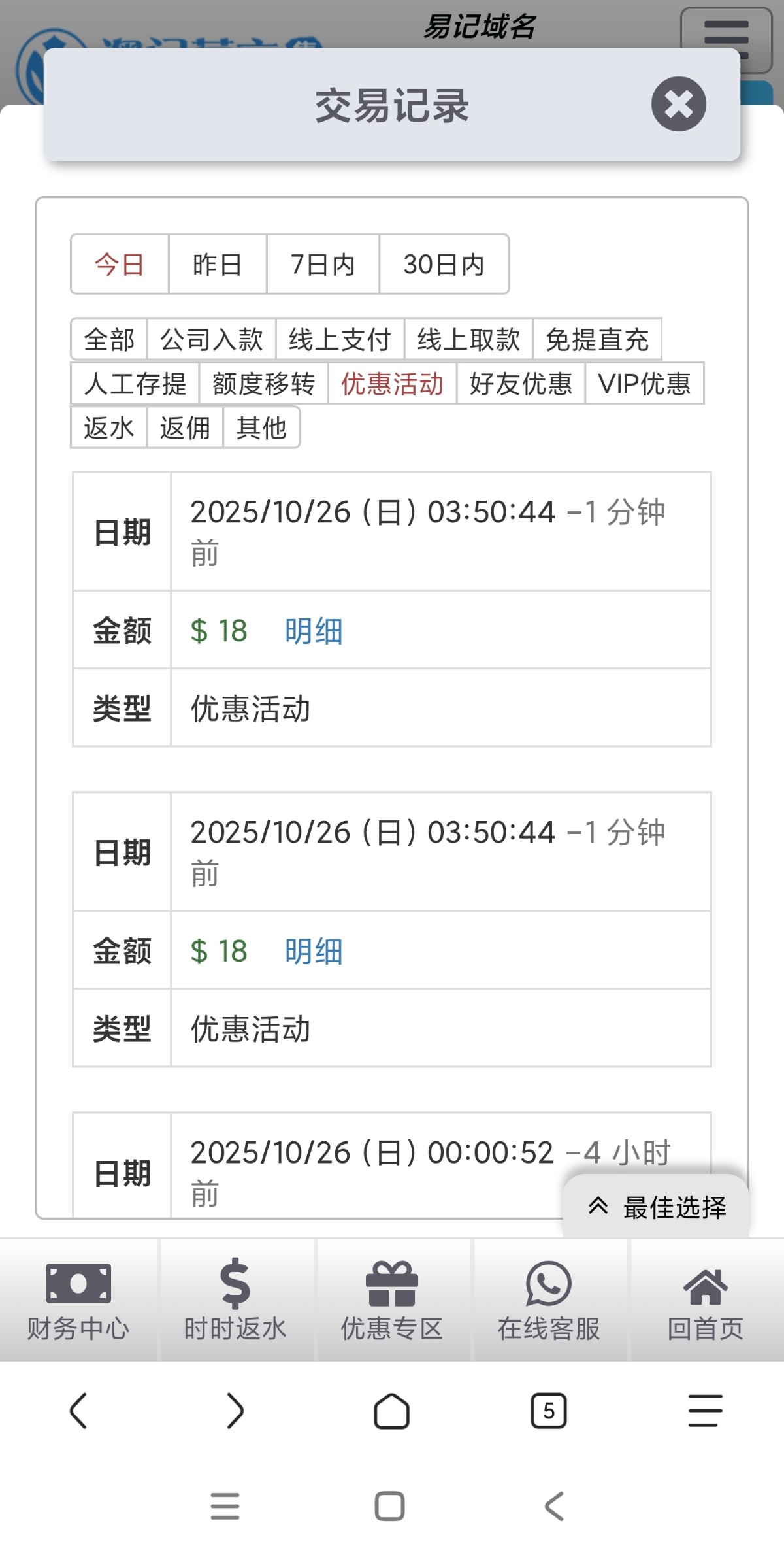784x1557 pixels.
Task: Filter by 免提直充
Action: 596,339
